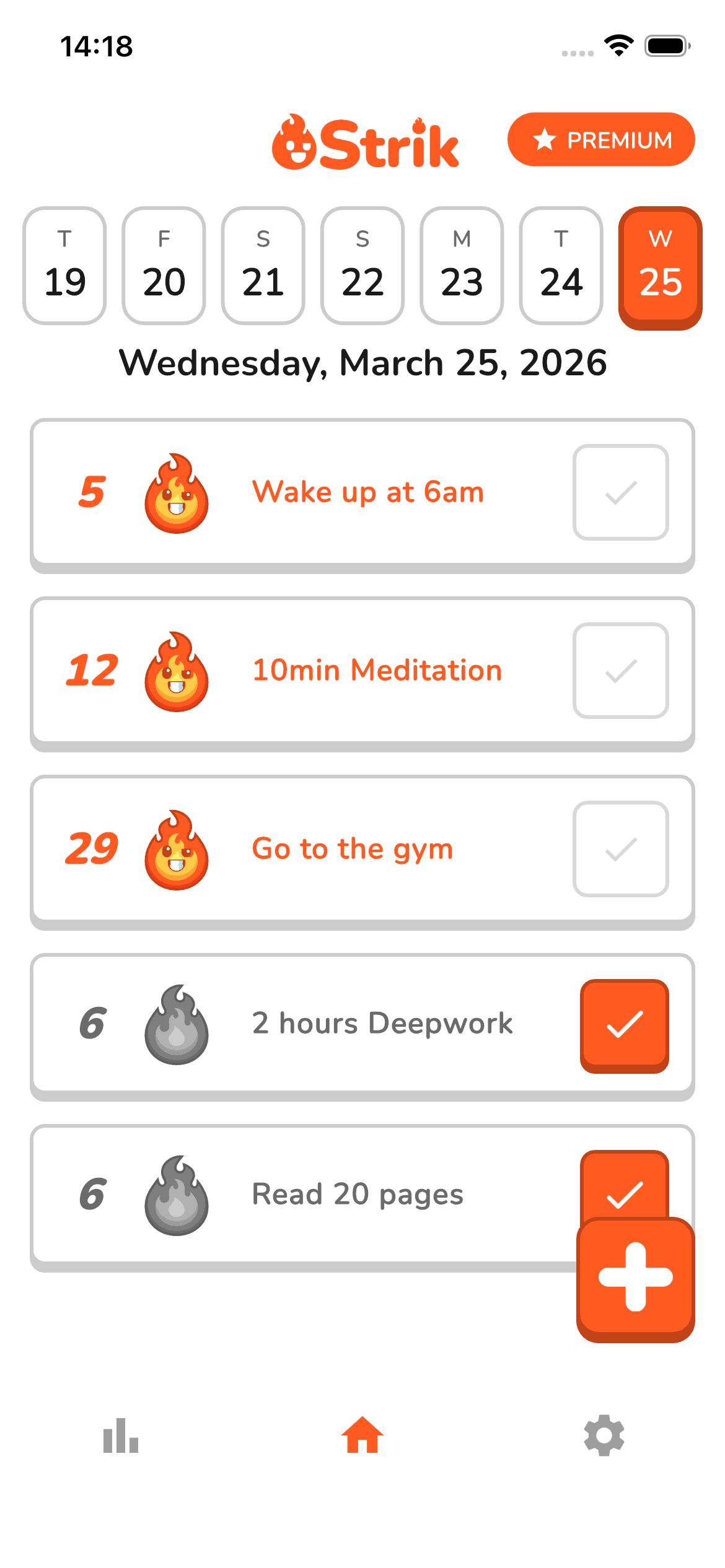
Task: Select Wednesday 25 in the date strip
Action: coord(660,266)
